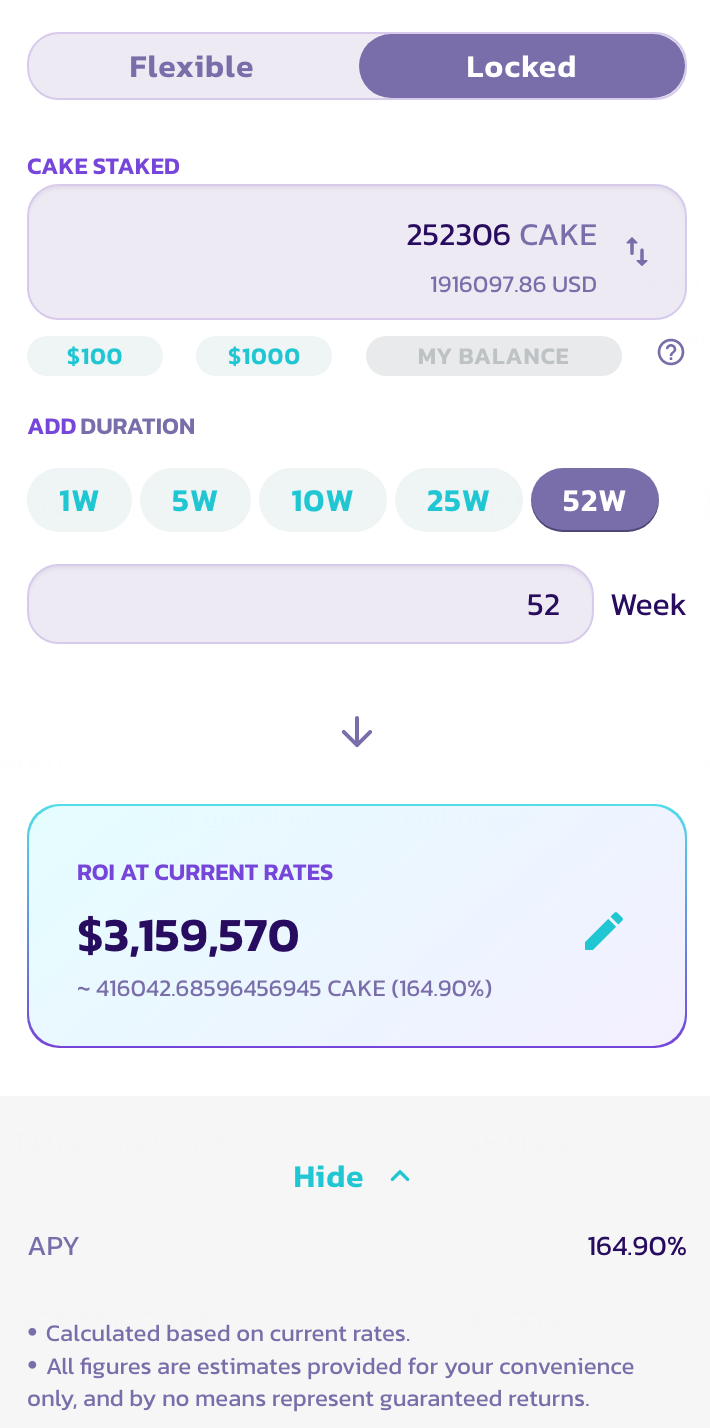Choose the 1W duration chip
The height and width of the screenshot is (1428, 710).
[x=79, y=500]
